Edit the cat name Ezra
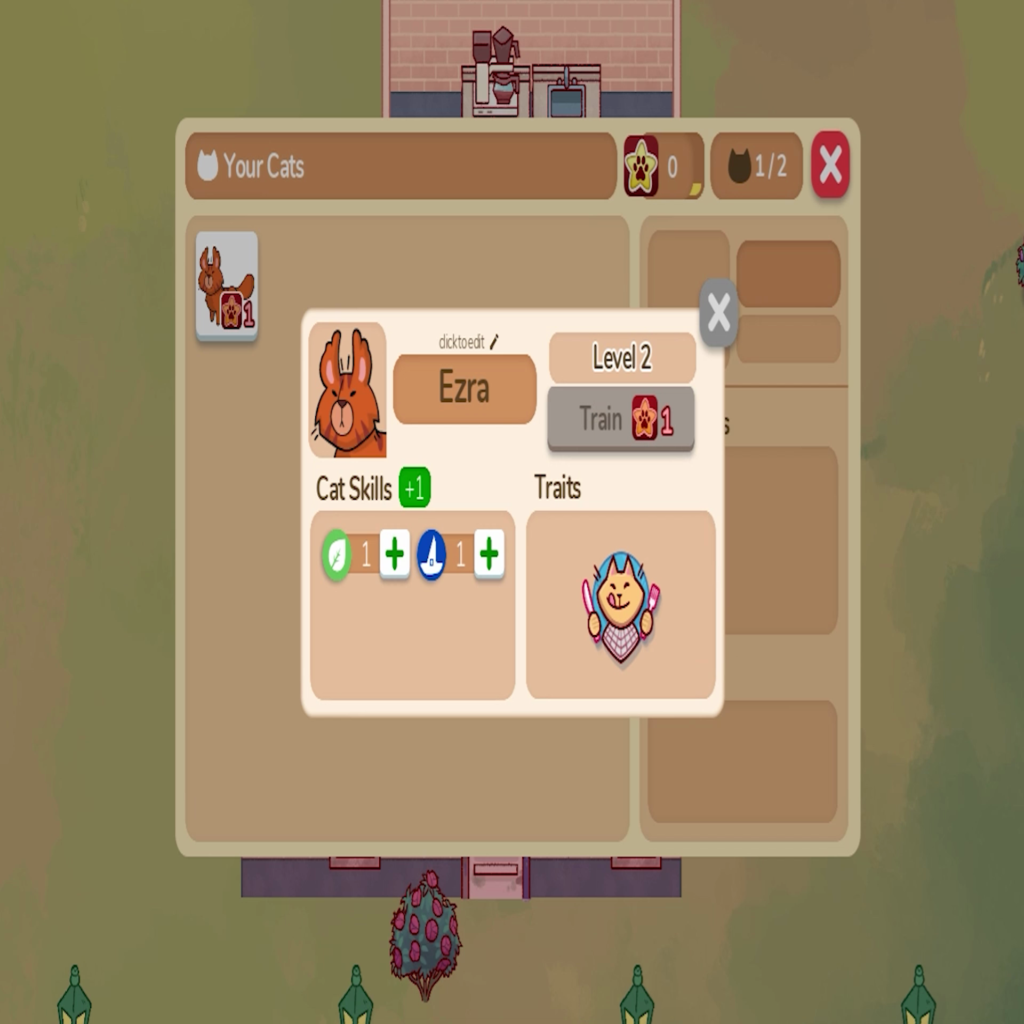Viewport: 1024px width, 1024px height. point(465,388)
